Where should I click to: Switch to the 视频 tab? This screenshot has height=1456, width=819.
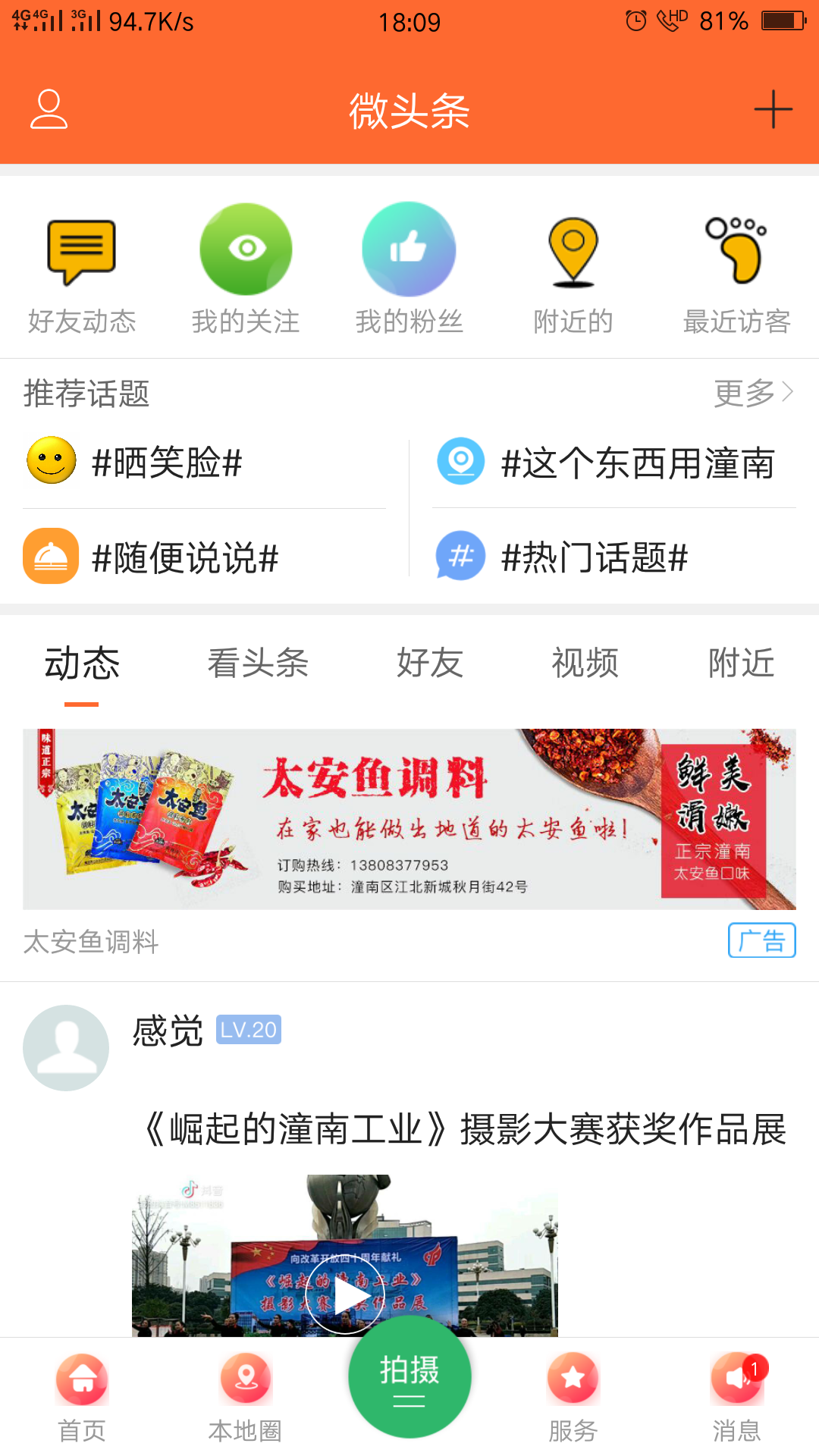[x=584, y=663]
